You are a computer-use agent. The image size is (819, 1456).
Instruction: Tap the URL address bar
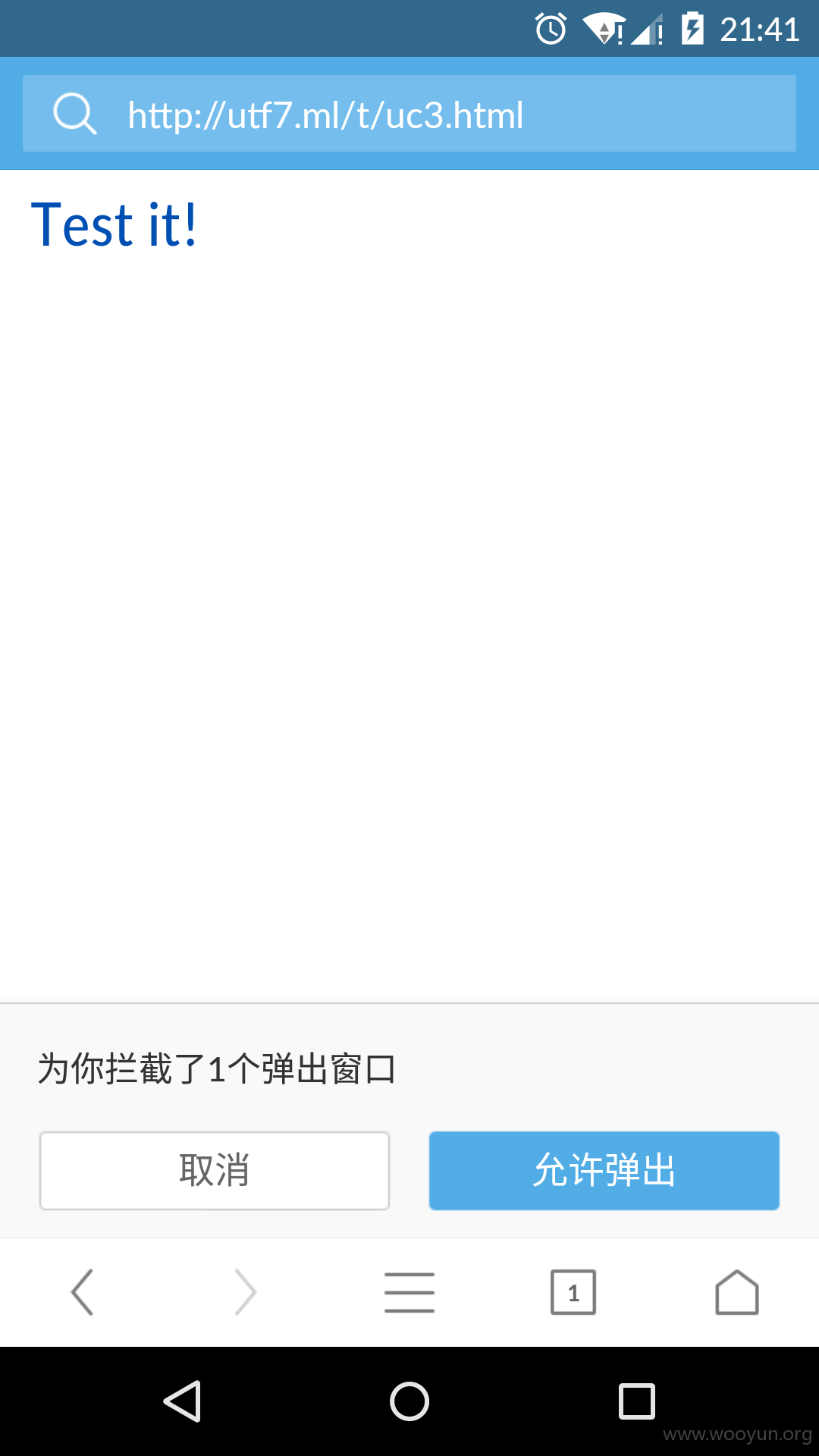tap(409, 114)
